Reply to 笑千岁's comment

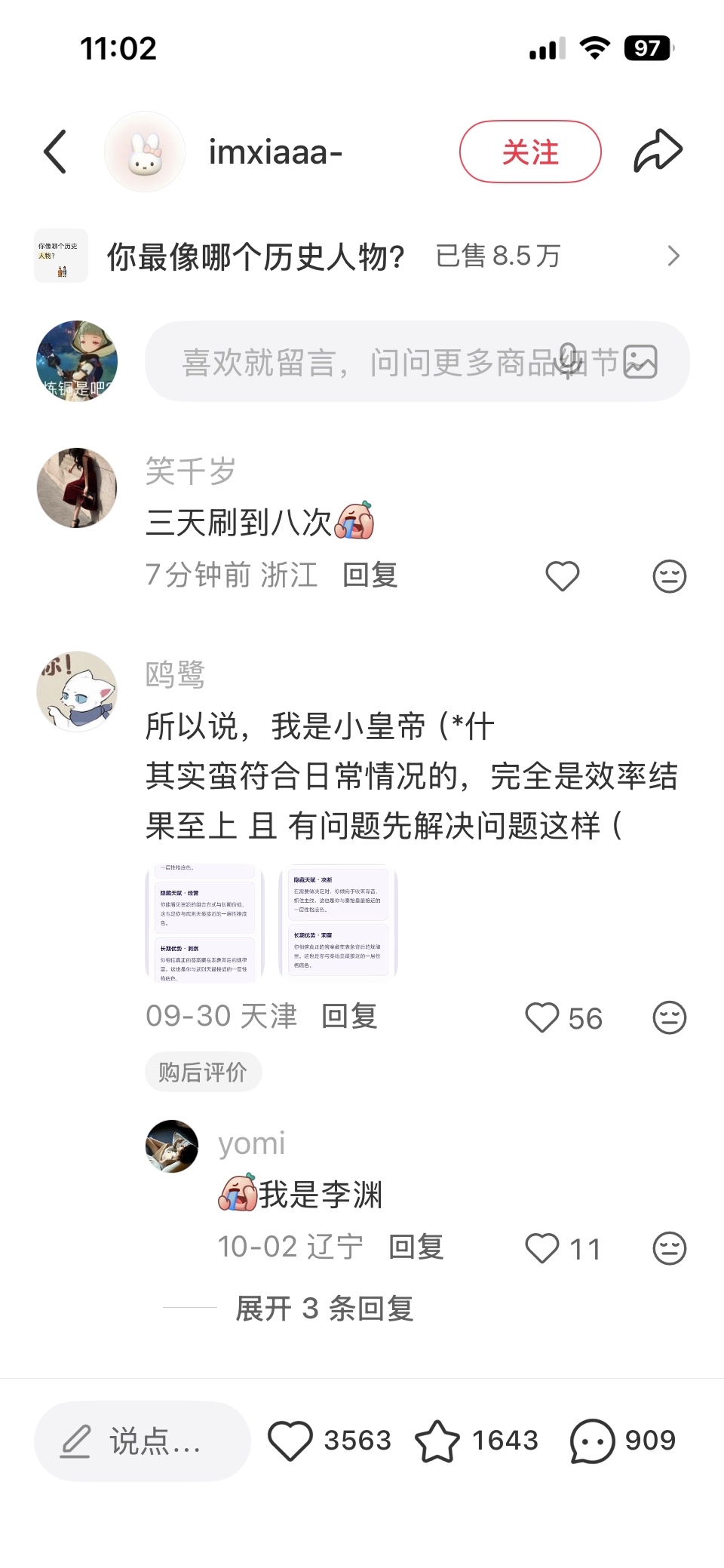pos(370,575)
